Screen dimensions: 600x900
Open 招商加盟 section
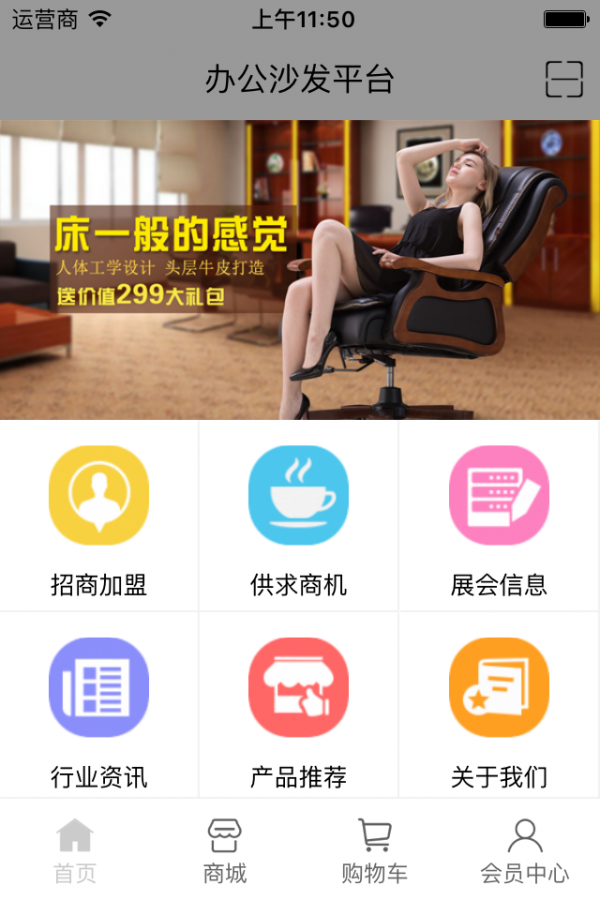tap(99, 515)
